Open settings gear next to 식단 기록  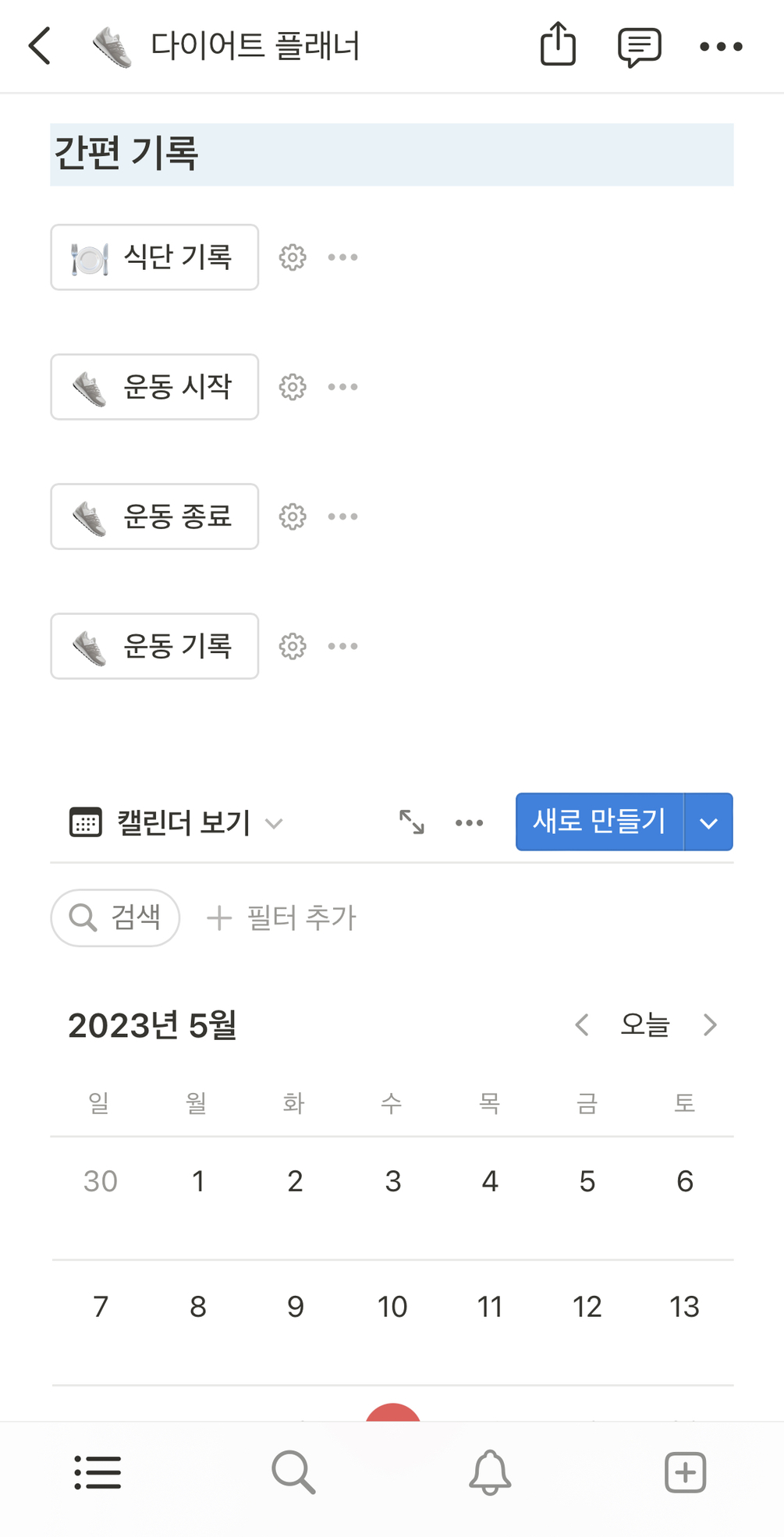[x=293, y=257]
